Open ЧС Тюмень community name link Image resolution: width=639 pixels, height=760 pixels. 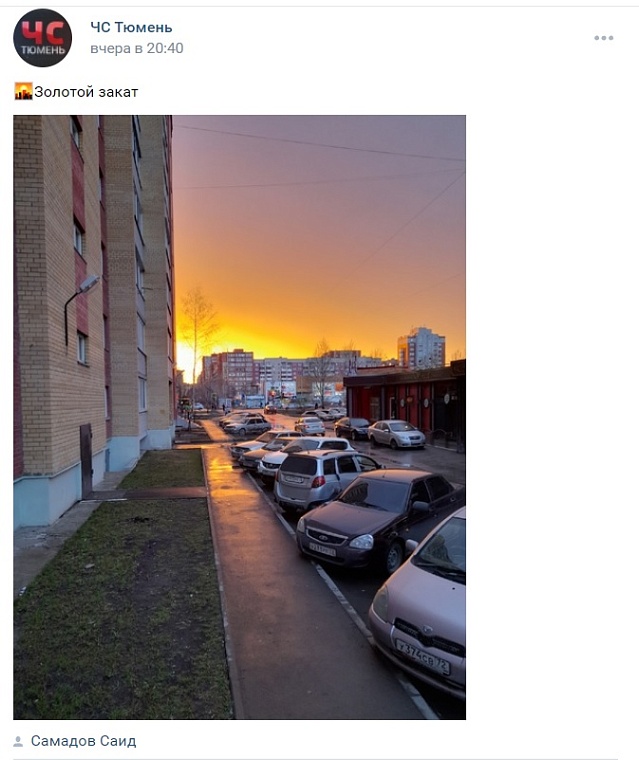coord(131,27)
